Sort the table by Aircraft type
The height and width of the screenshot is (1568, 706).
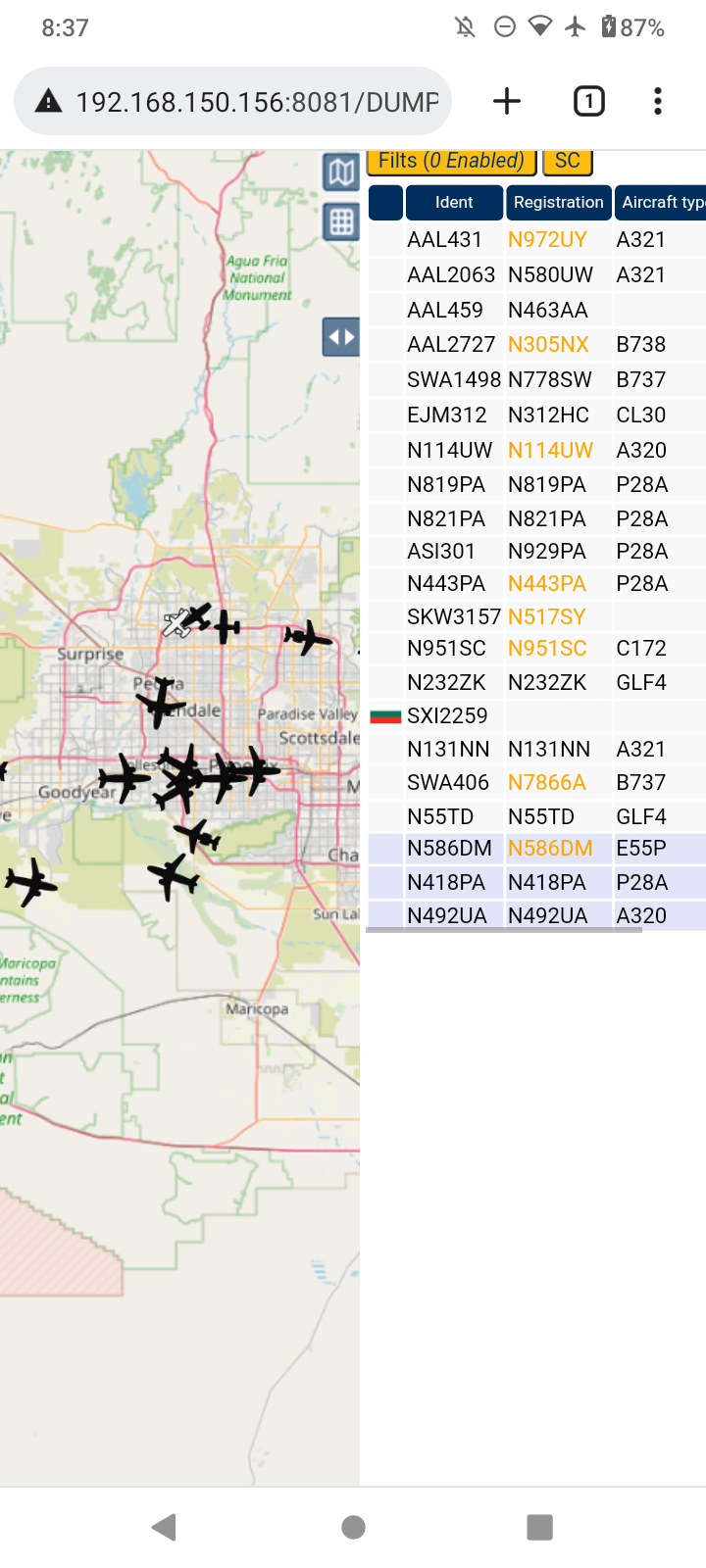click(x=661, y=203)
